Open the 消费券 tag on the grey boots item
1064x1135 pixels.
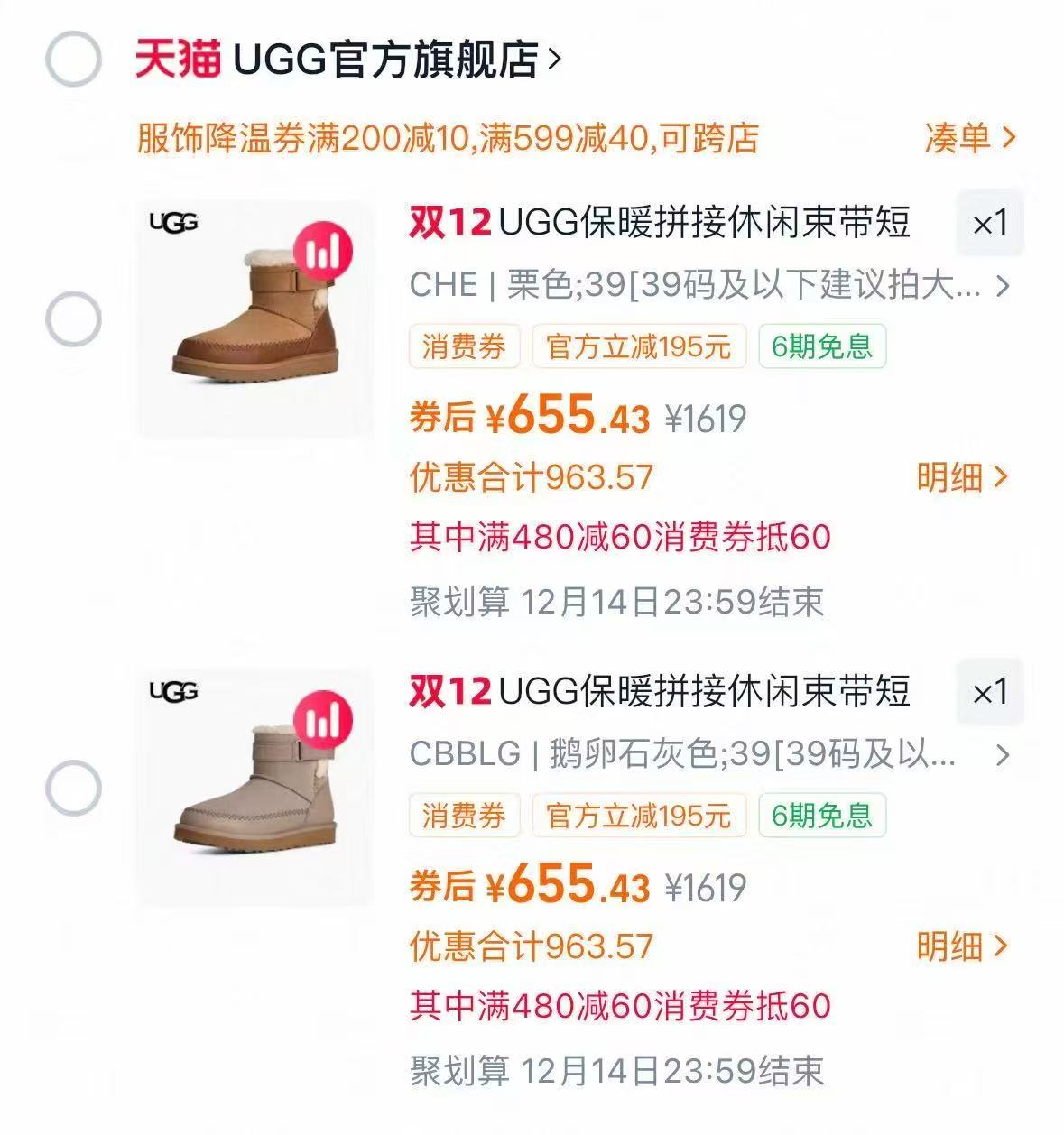[465, 817]
